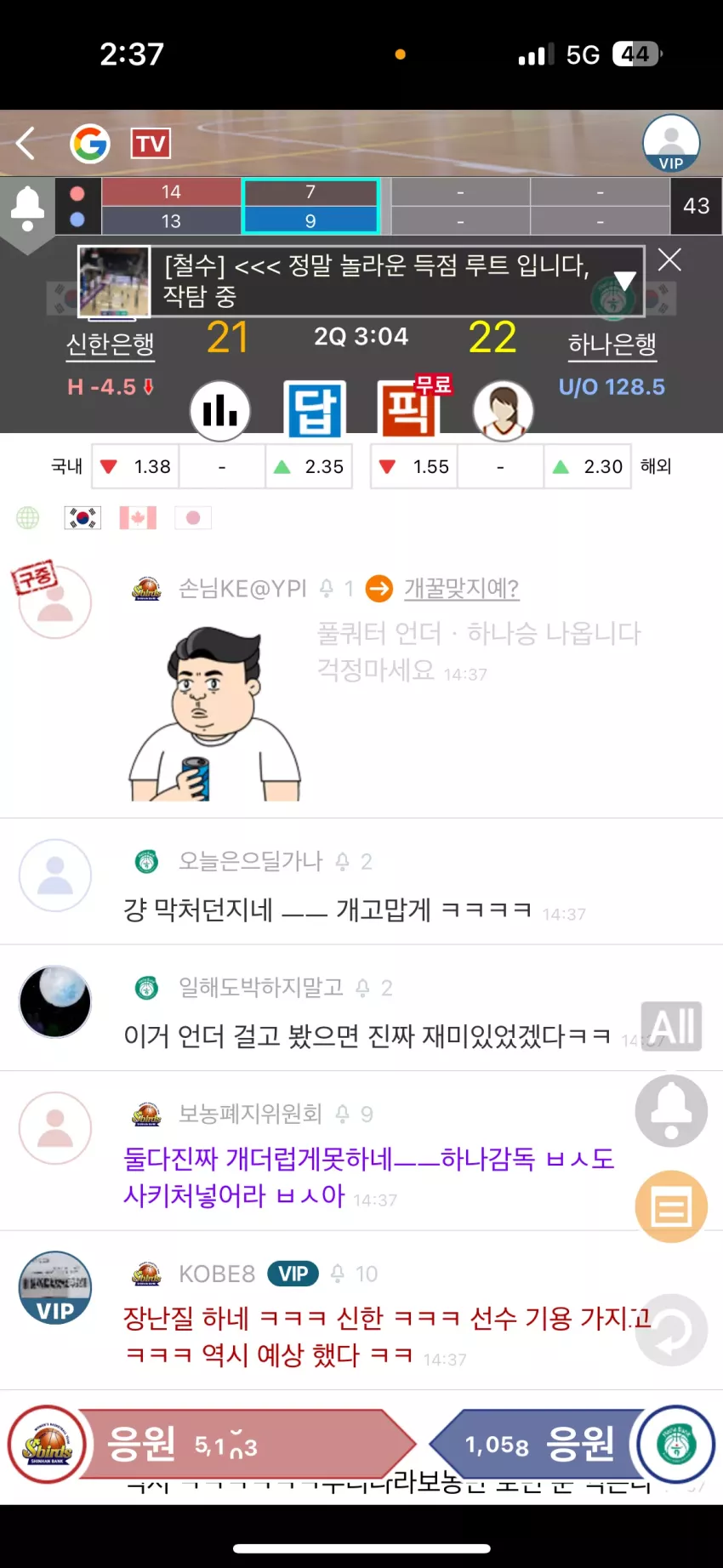Select the globe all-countries filter
Image resolution: width=723 pixels, height=1568 pixels.
coord(28,517)
